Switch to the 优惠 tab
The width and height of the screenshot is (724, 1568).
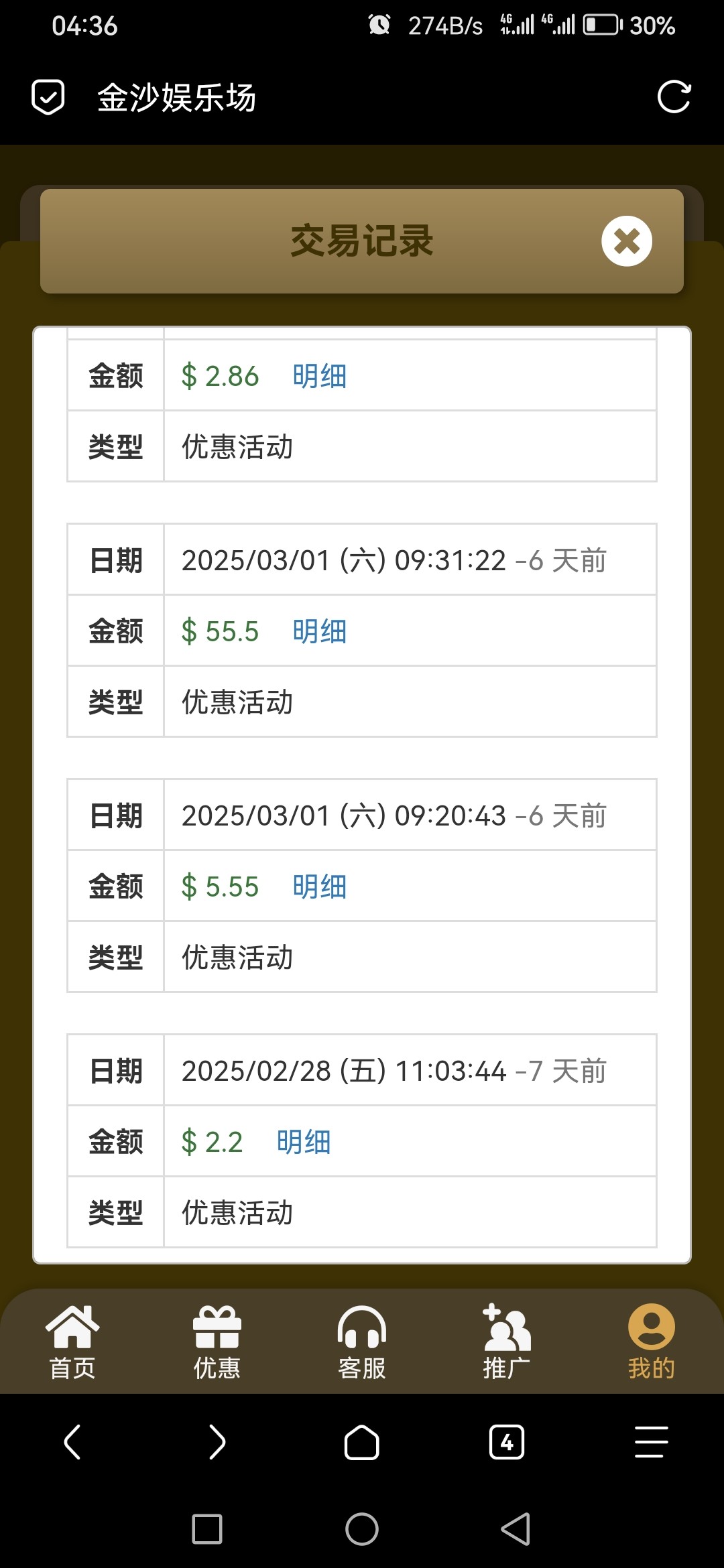217,1342
